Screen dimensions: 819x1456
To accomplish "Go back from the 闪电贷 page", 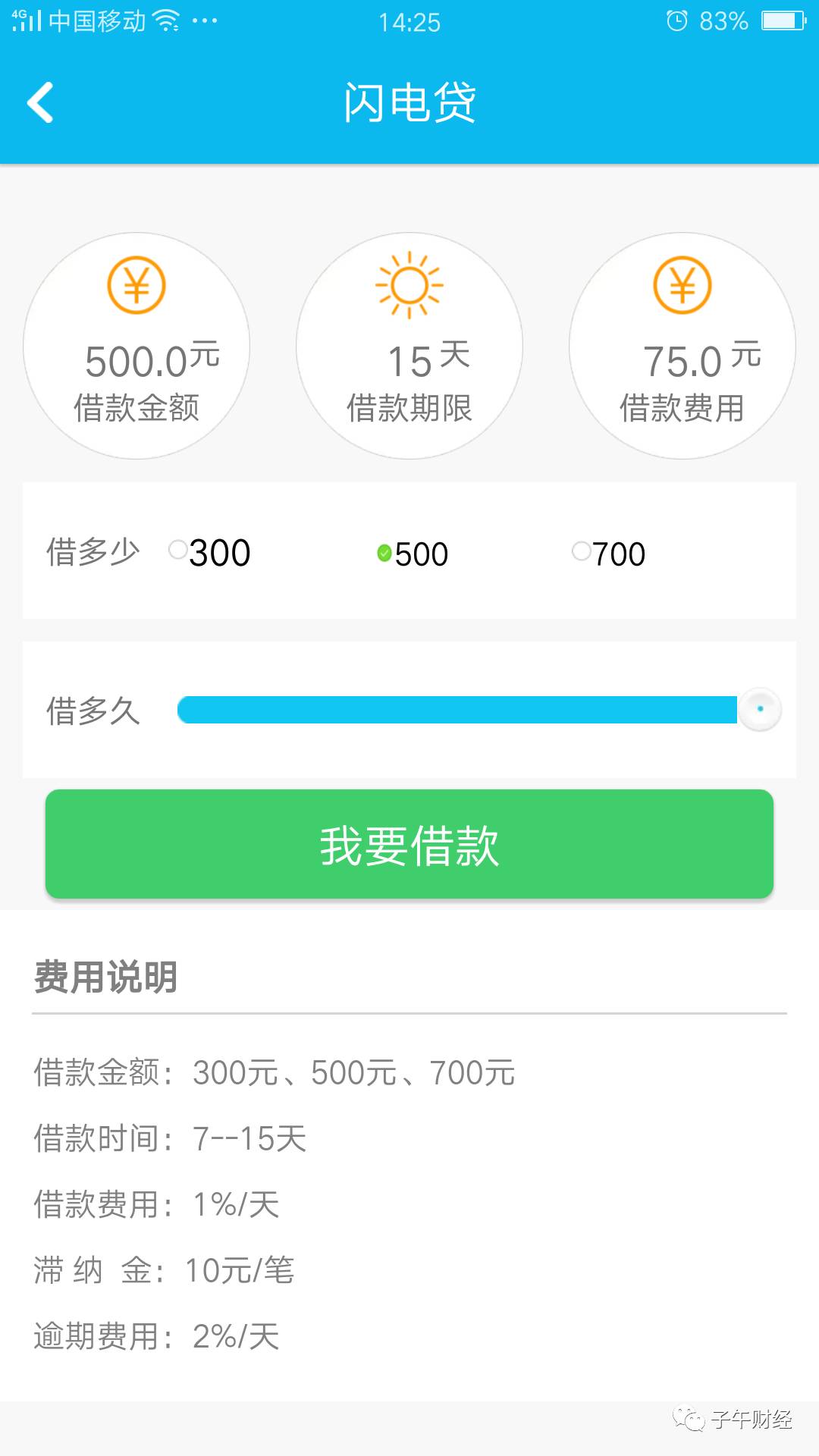I will 40,102.
